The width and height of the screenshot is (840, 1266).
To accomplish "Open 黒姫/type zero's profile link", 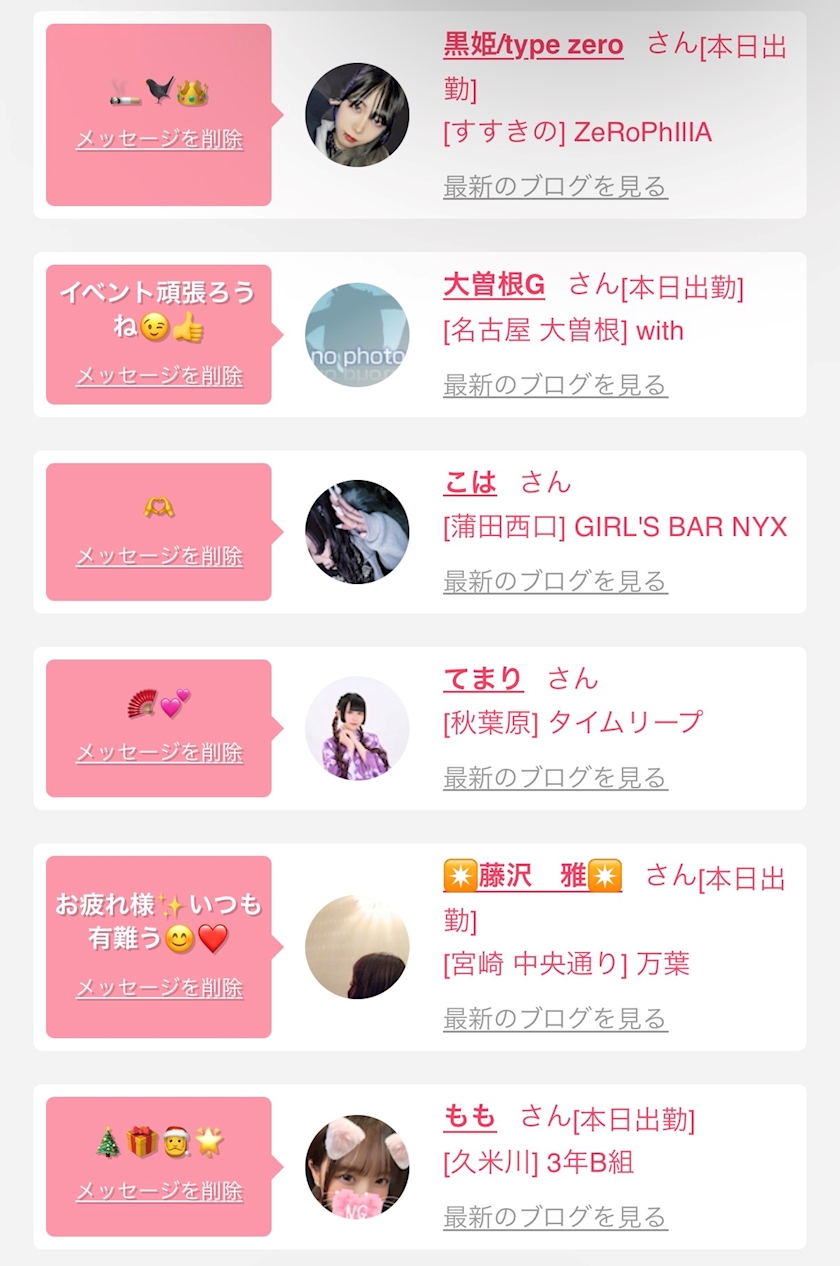I will pyautogui.click(x=533, y=45).
